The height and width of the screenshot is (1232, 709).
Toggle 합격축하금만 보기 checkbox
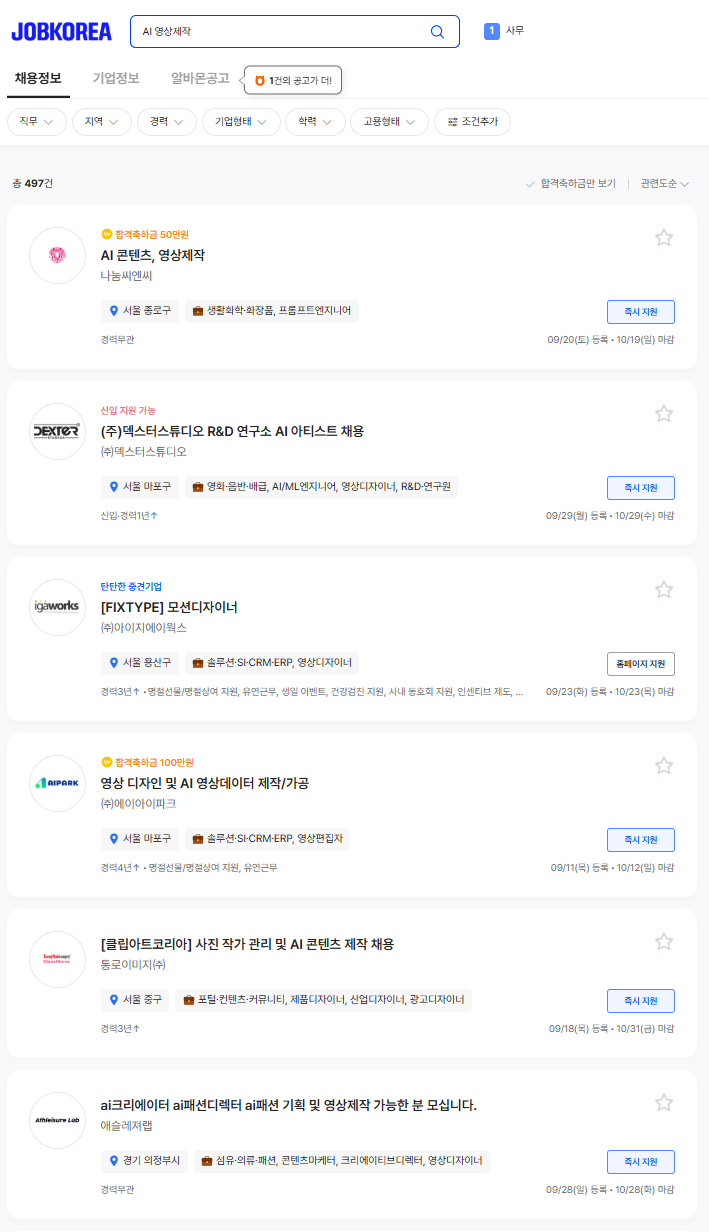[571, 184]
